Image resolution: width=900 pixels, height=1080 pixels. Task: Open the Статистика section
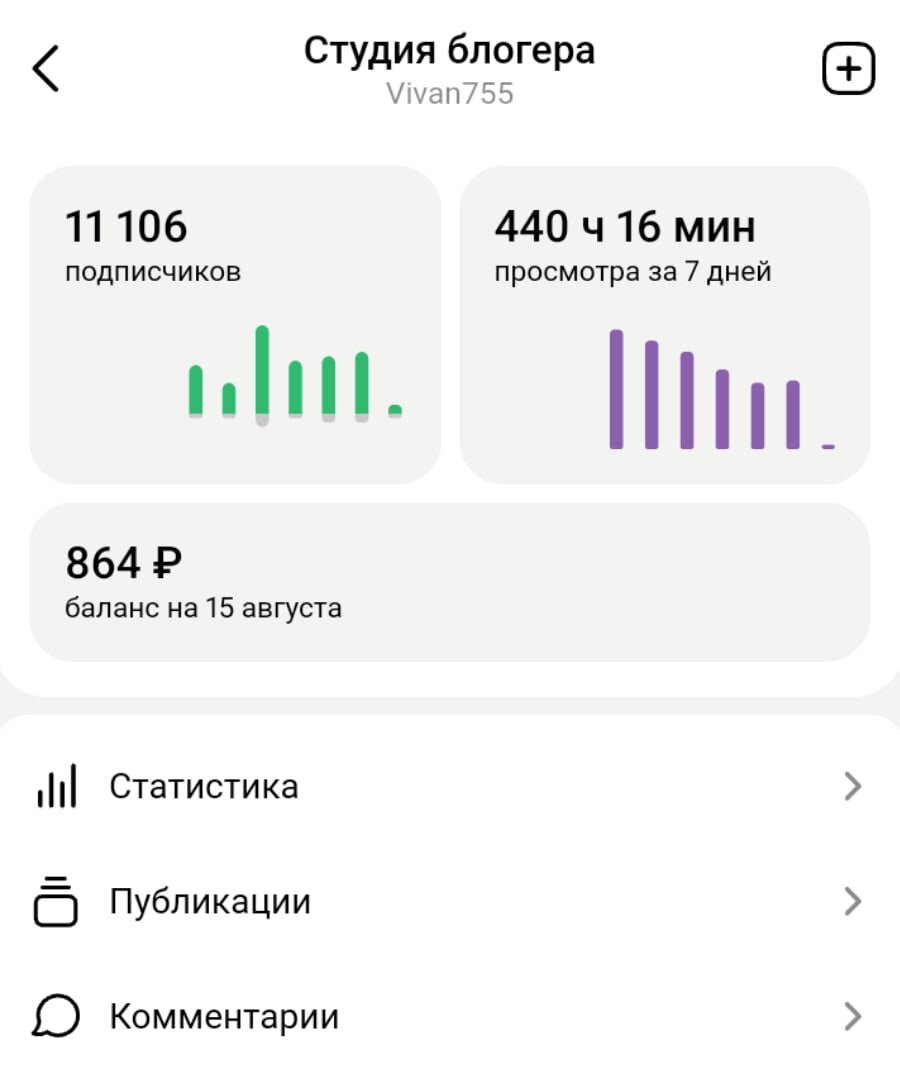click(204, 786)
